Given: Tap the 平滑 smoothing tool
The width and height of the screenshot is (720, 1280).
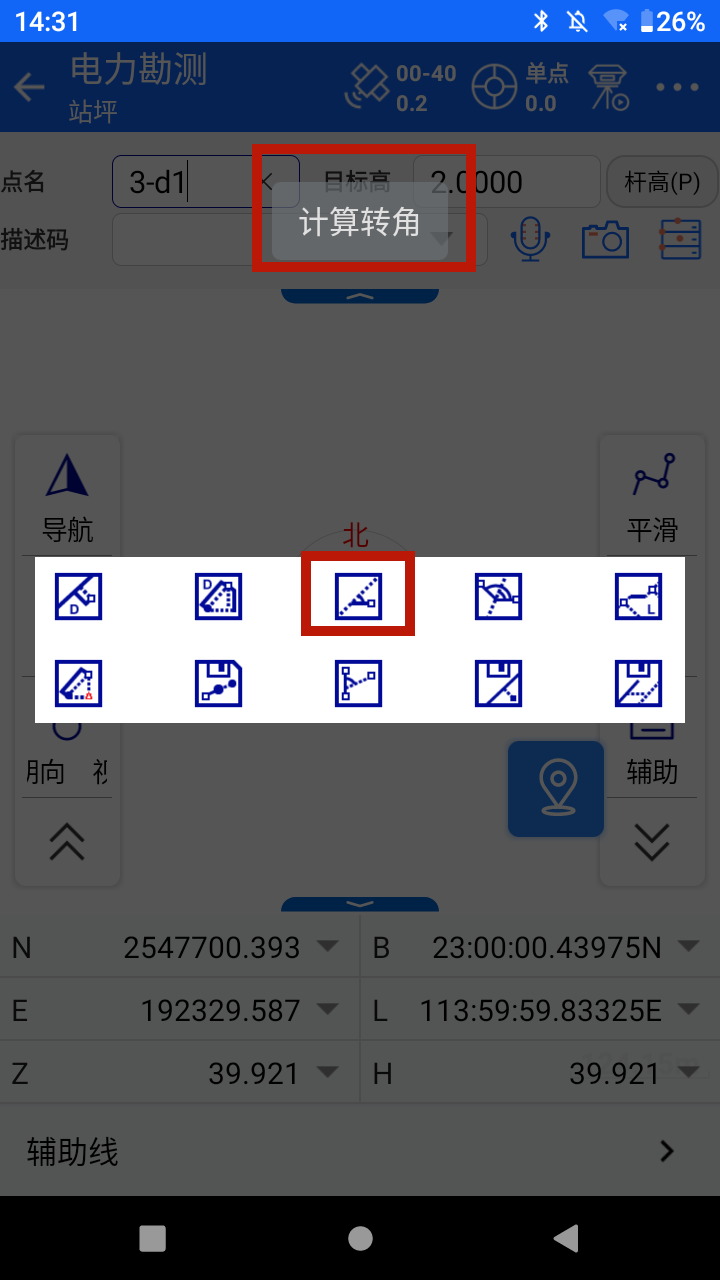Looking at the screenshot, I should point(652,497).
